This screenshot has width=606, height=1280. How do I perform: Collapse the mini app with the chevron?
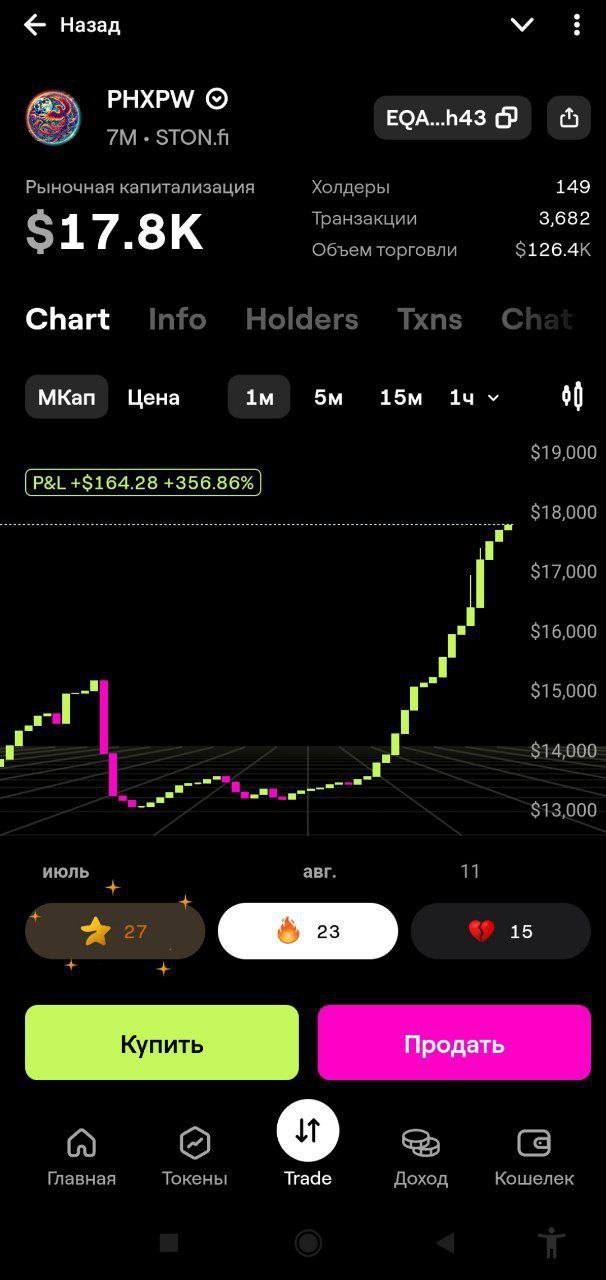tap(522, 25)
